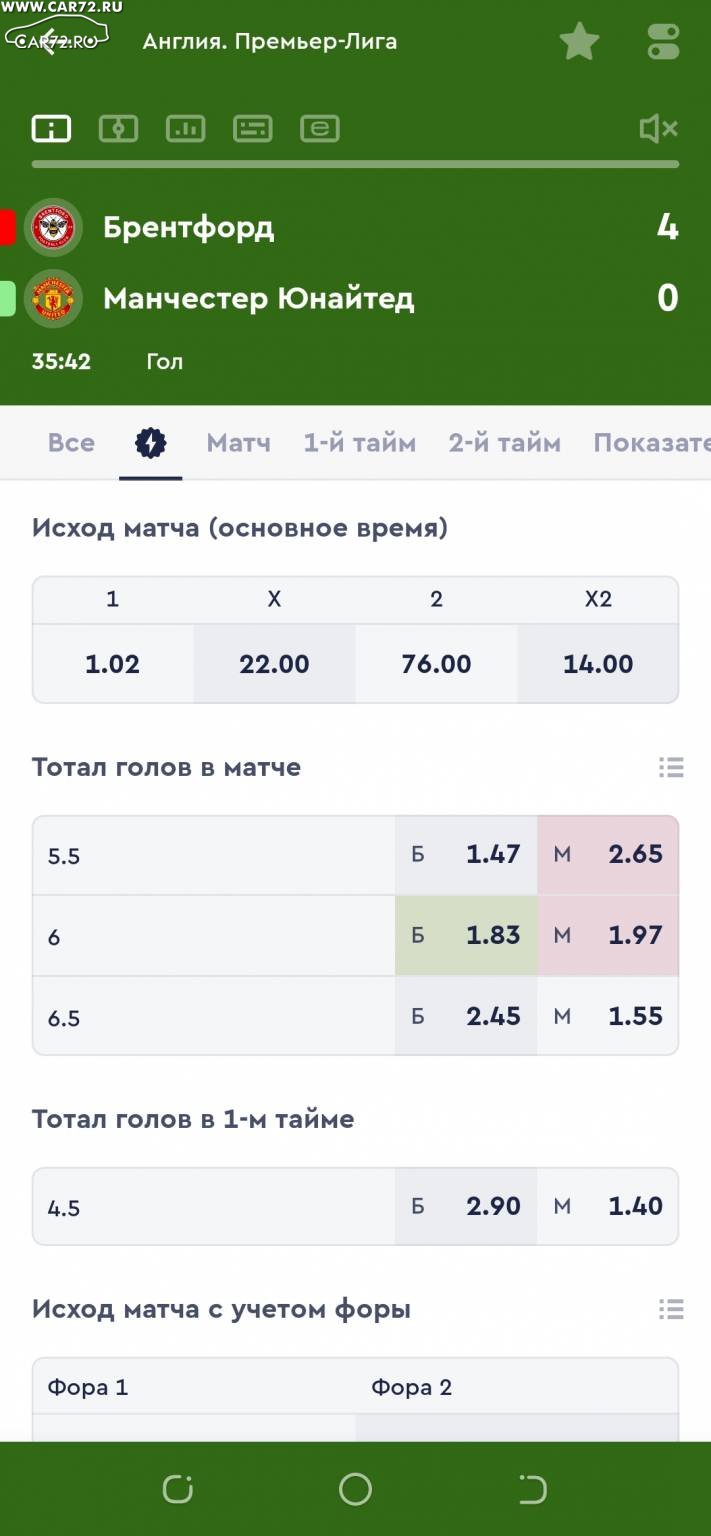The width and height of the screenshot is (711, 1536).
Task: Select total under 6 at 1.97
Action: (608, 935)
